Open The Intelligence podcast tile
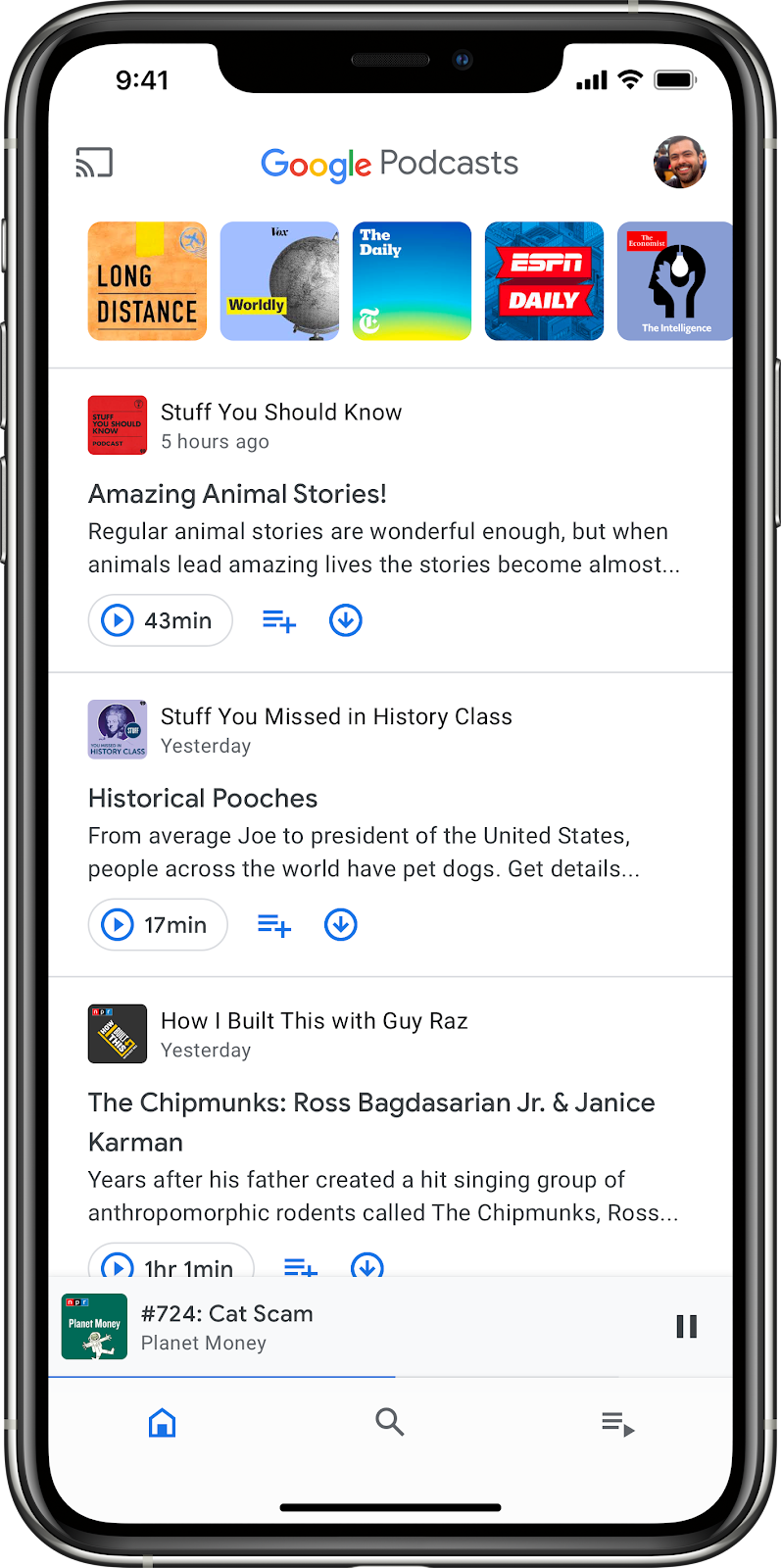Image resolution: width=781 pixels, height=1568 pixels. [x=674, y=281]
